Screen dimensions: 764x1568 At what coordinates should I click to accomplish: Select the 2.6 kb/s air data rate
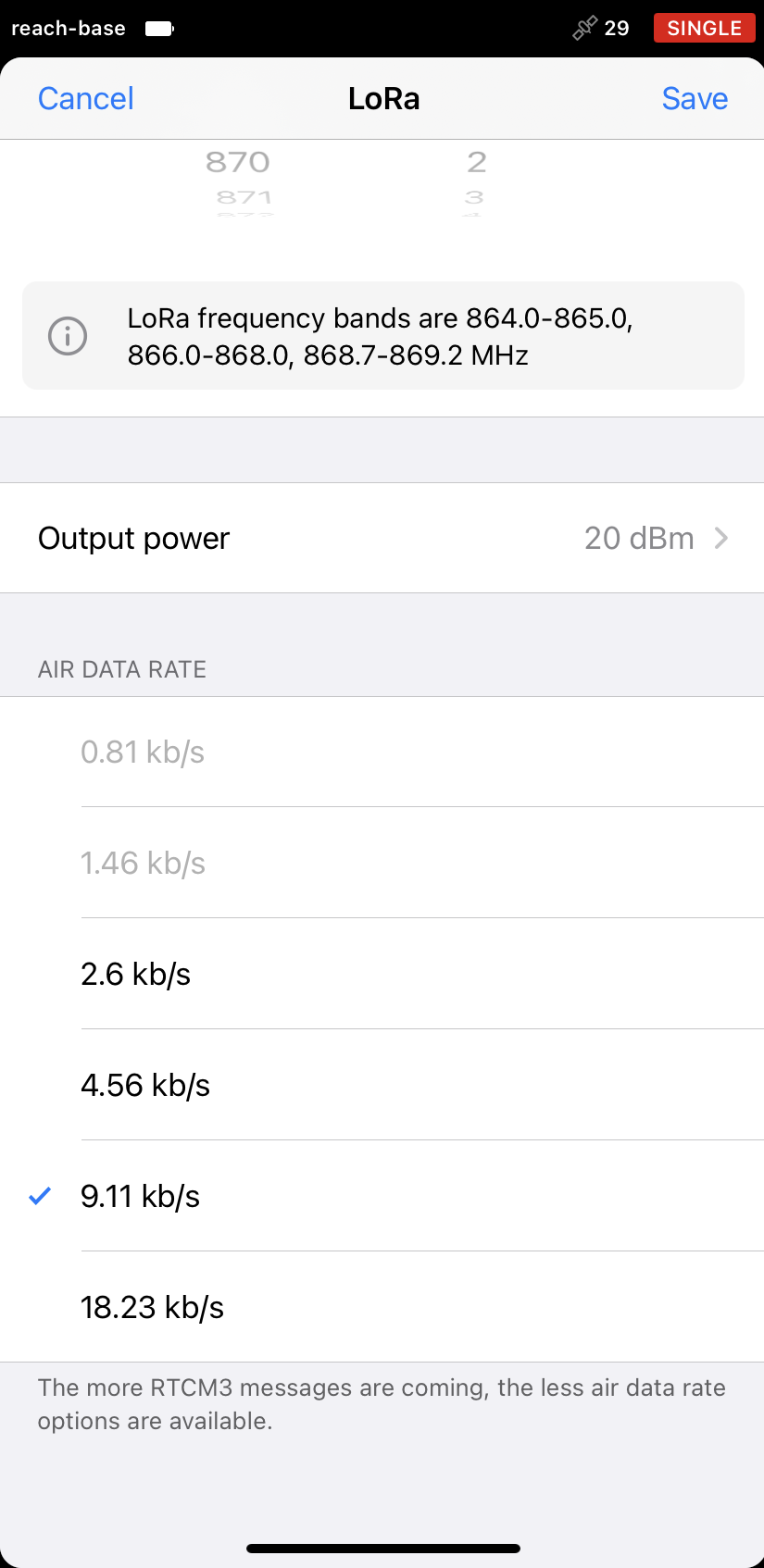382,974
